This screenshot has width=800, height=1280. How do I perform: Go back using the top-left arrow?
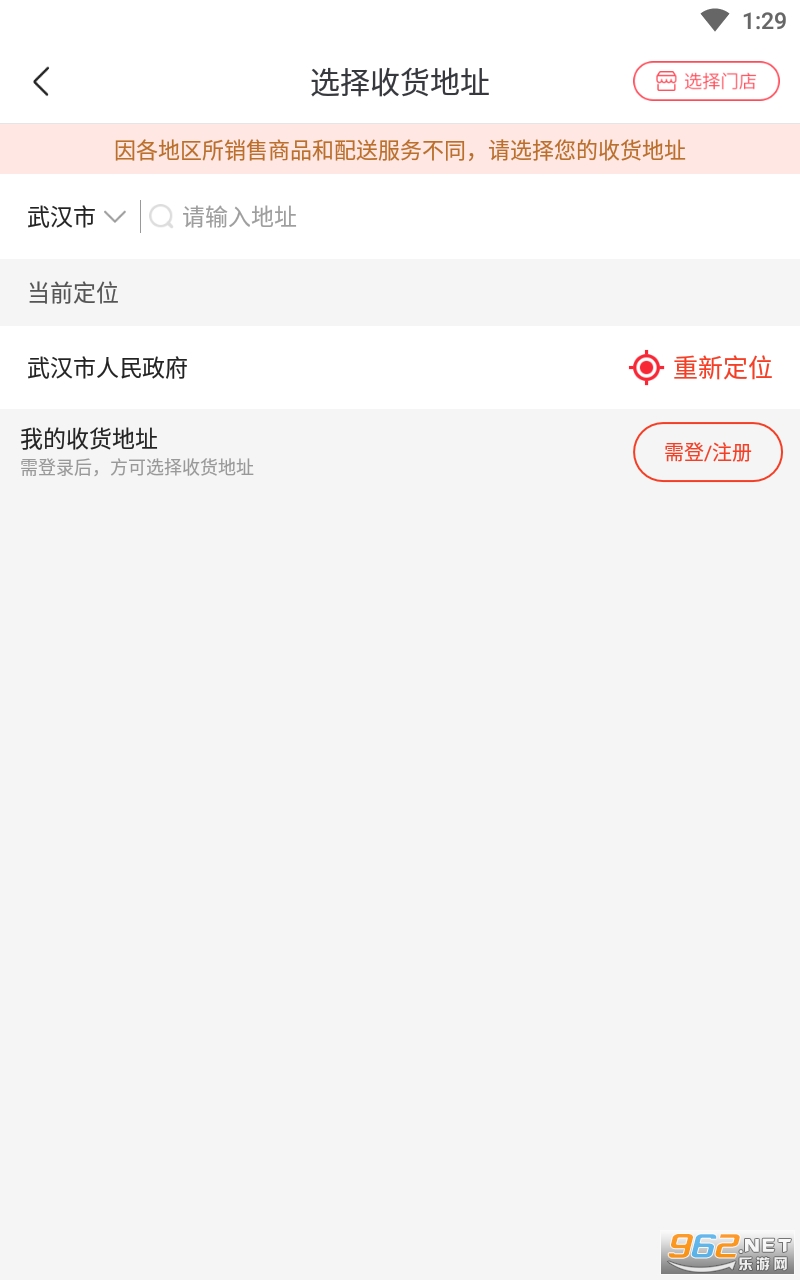coord(41,82)
